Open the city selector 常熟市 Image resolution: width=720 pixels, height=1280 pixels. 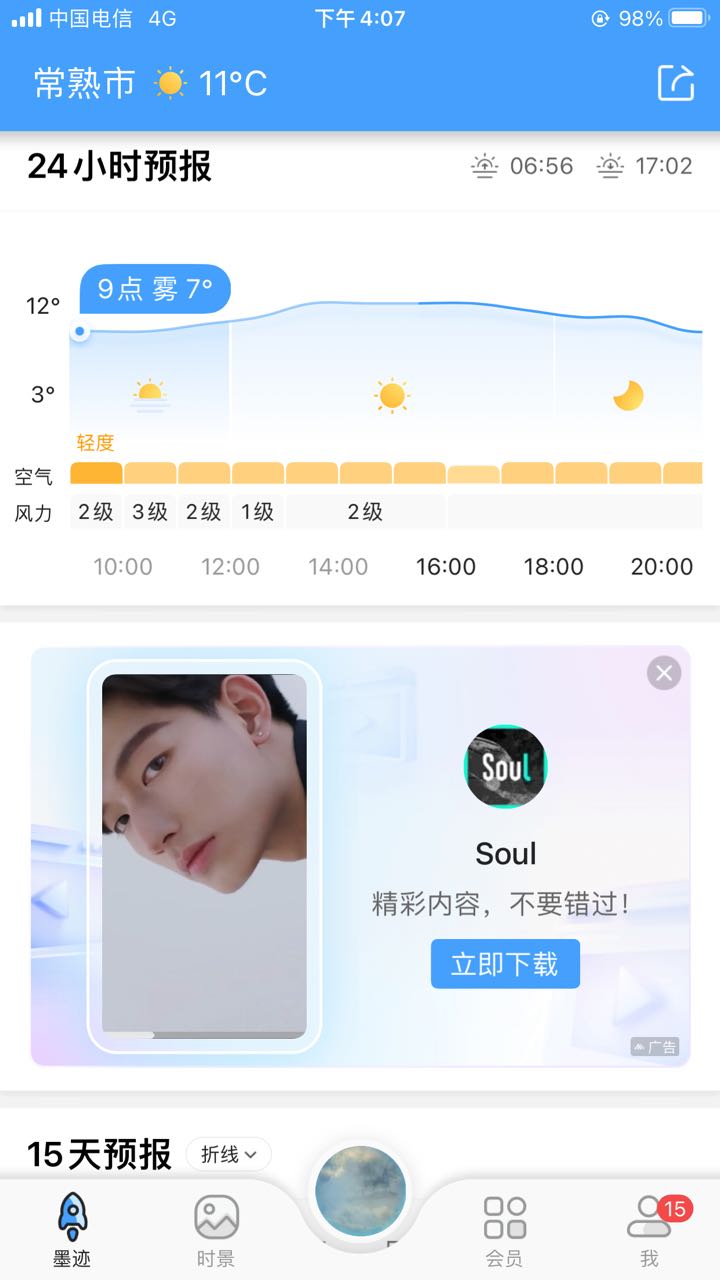[x=85, y=83]
